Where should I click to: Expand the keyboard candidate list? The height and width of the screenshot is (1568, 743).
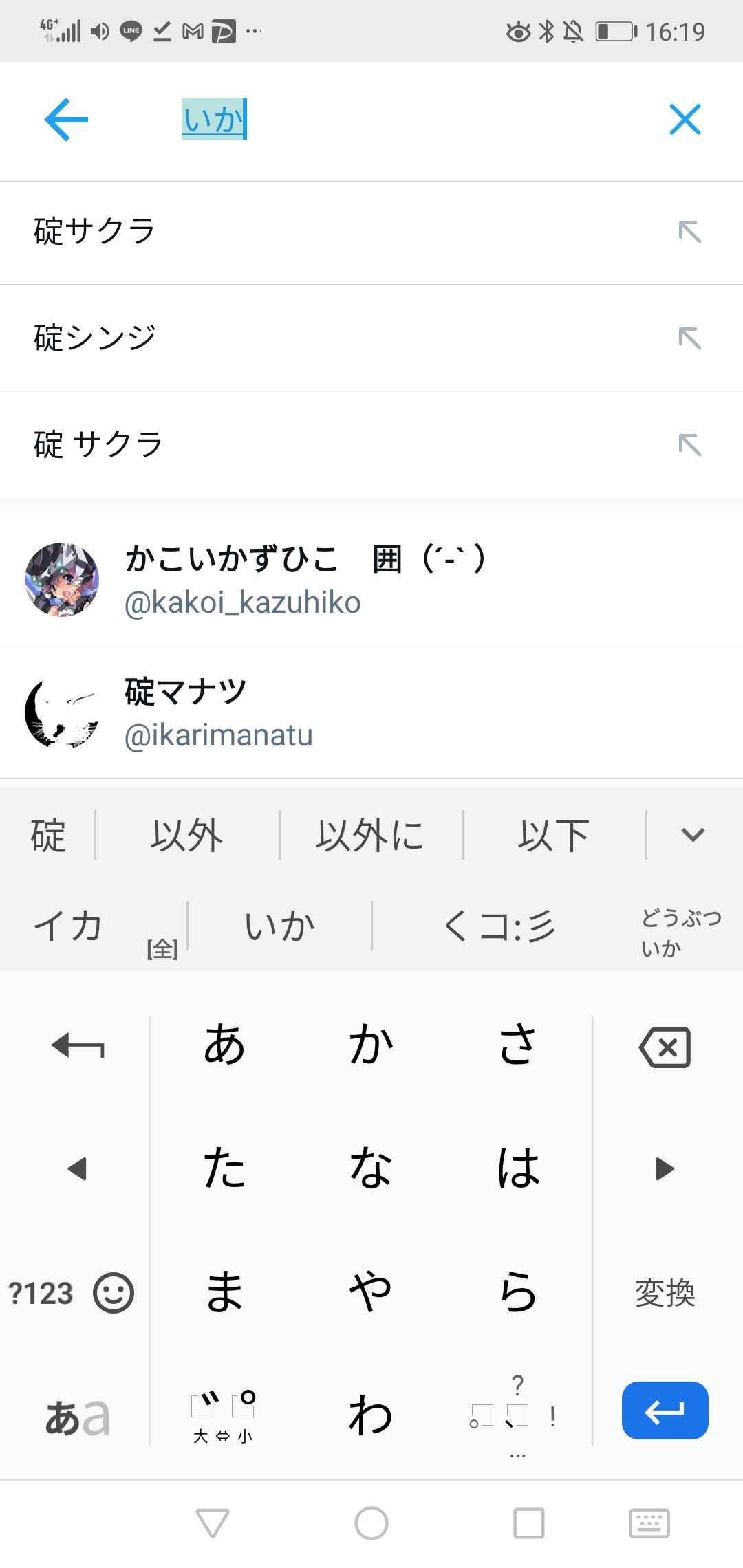point(693,835)
